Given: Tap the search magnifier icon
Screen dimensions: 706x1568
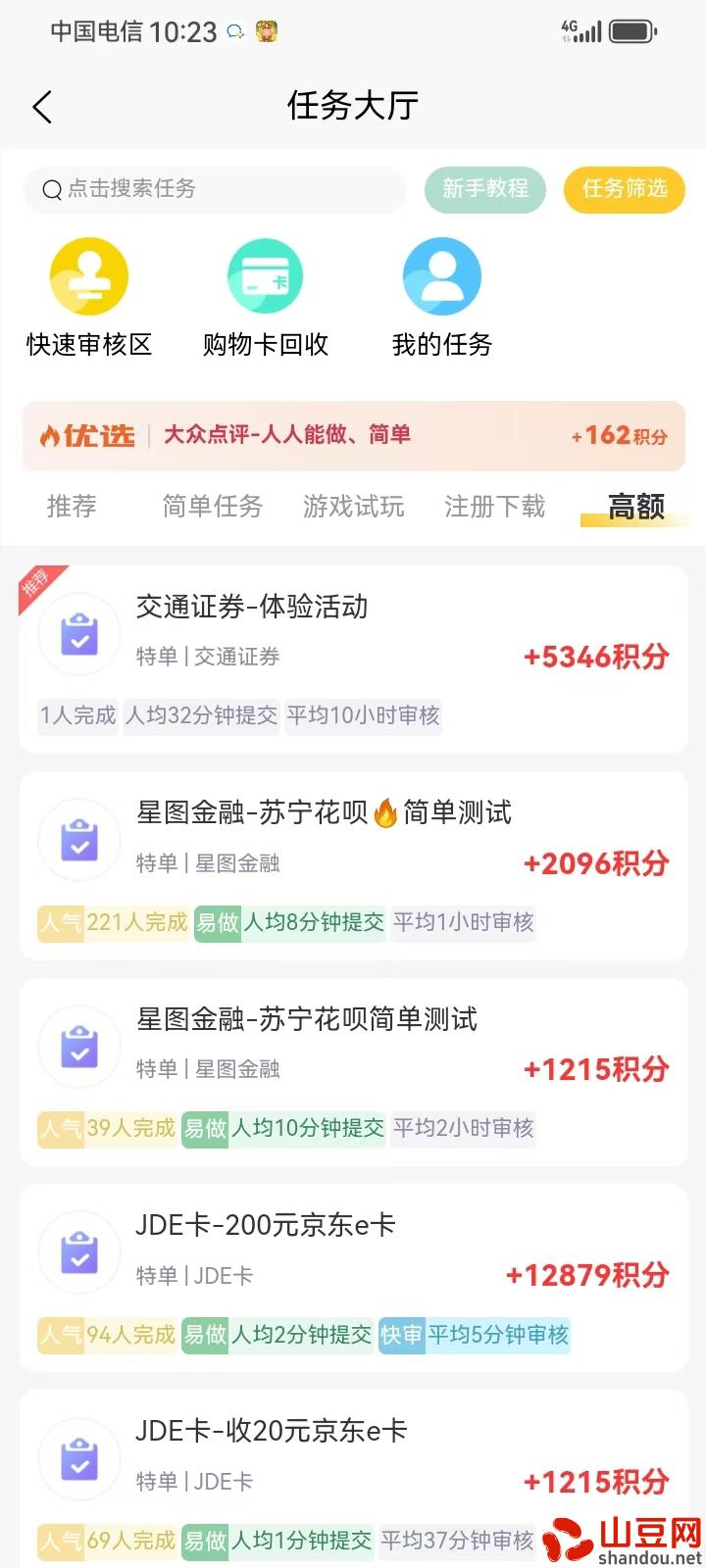Looking at the screenshot, I should point(51,190).
